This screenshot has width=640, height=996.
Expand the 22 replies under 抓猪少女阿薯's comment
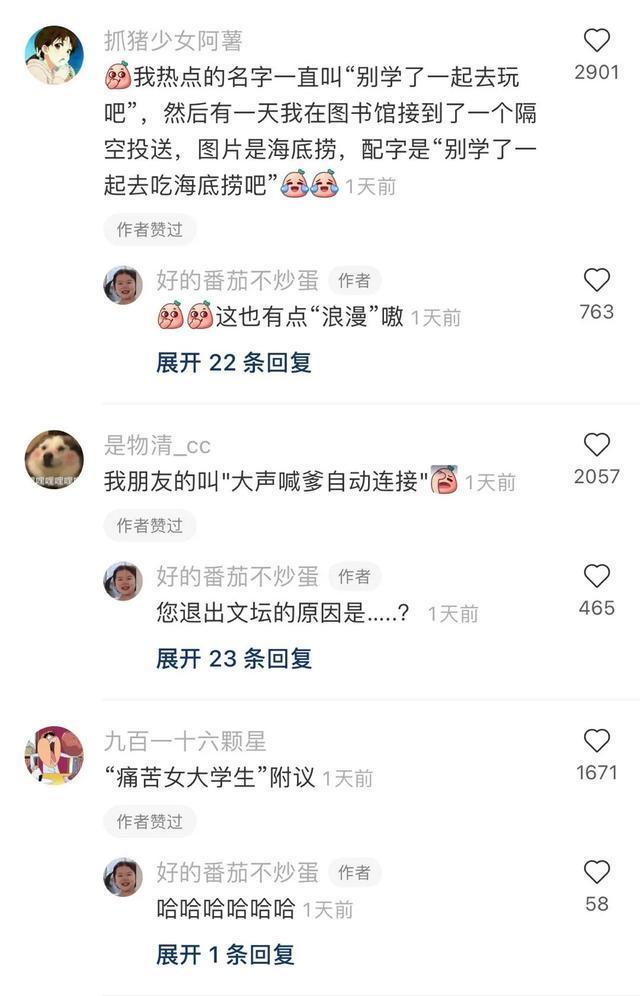(x=233, y=363)
